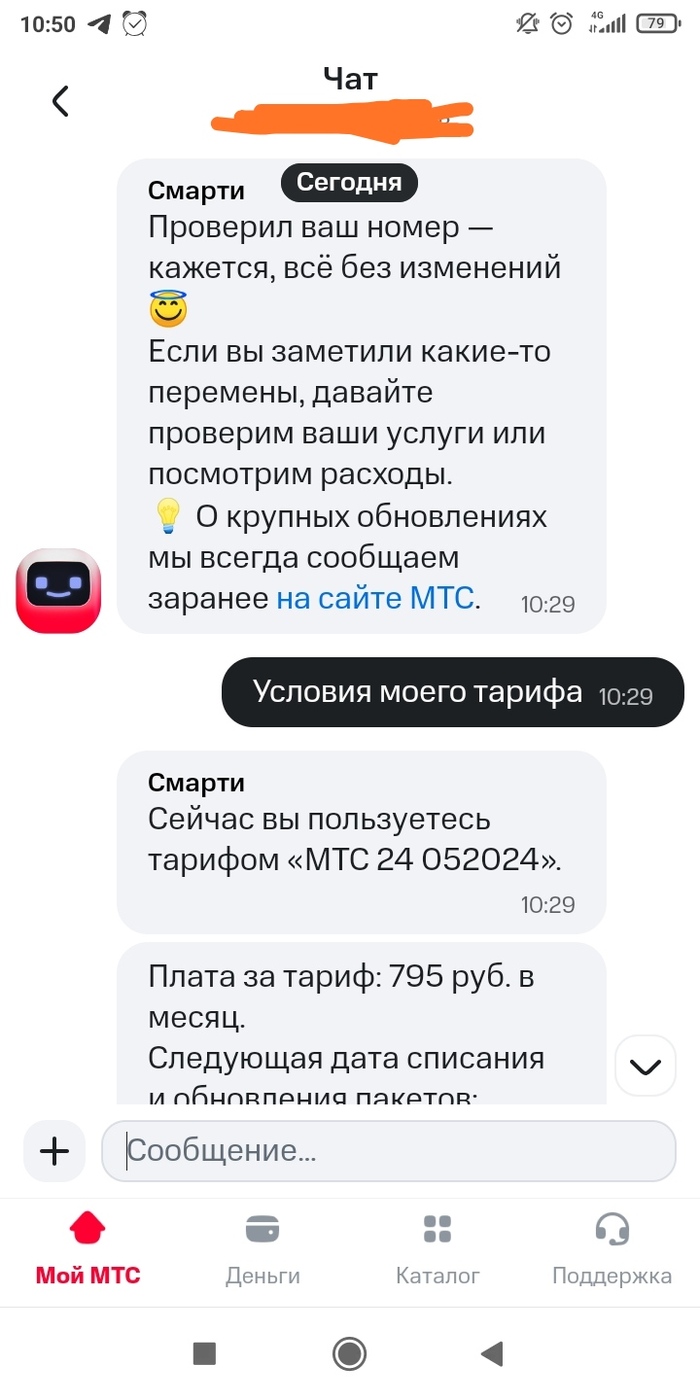
Task: Open the Поддержка tab
Action: (612, 1248)
